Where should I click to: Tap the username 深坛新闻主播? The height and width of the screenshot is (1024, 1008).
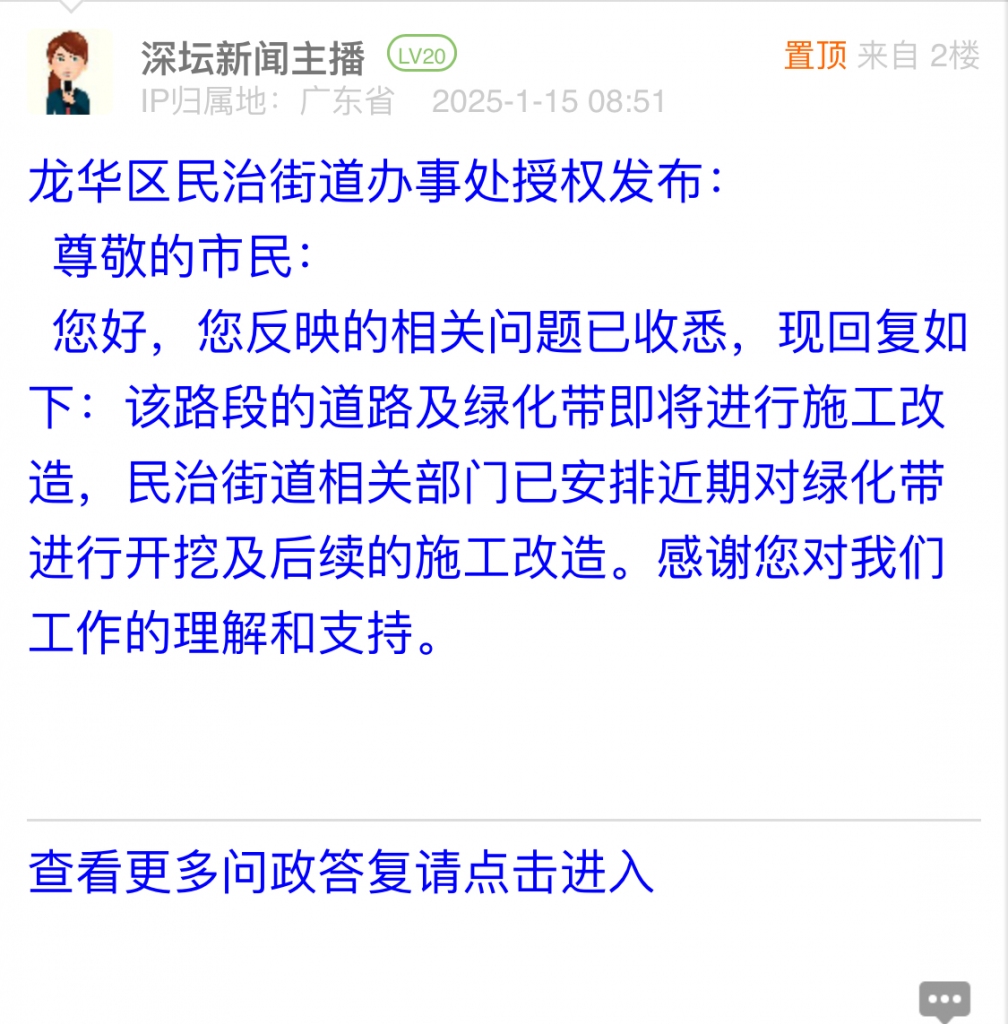coord(254,58)
